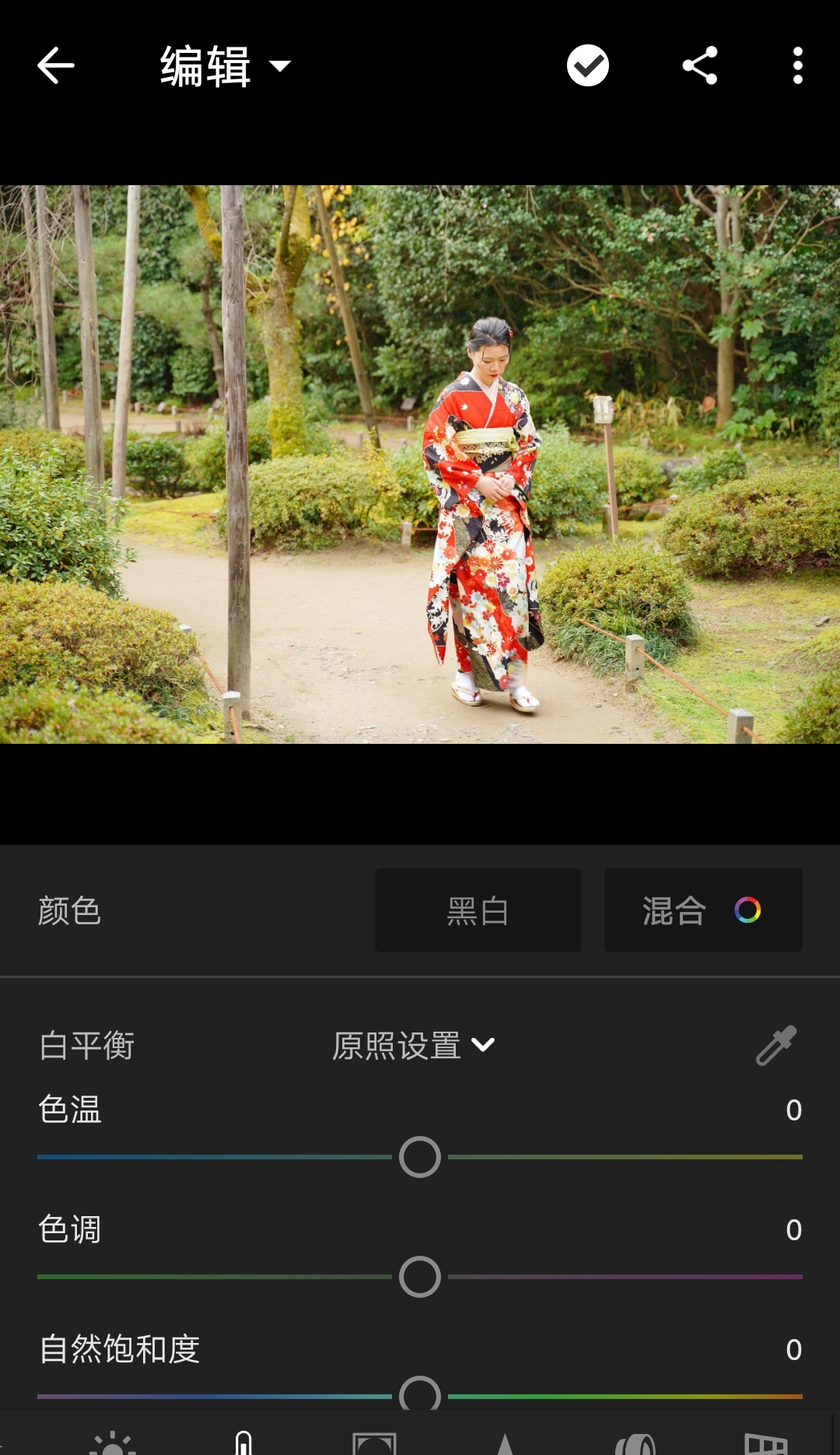This screenshot has width=840, height=1455.
Task: Go back using the arrow icon
Action: [56, 65]
